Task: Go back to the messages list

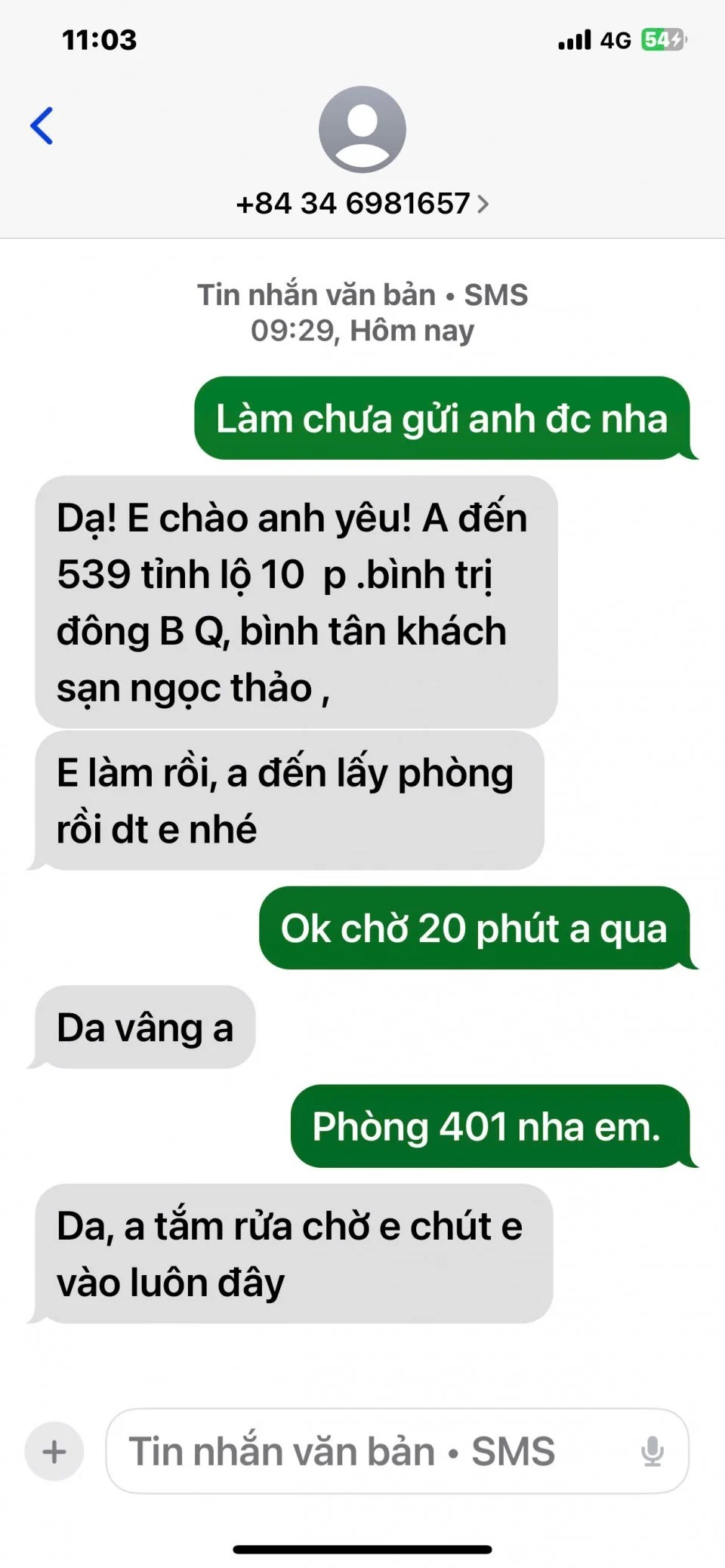Action: (42, 125)
